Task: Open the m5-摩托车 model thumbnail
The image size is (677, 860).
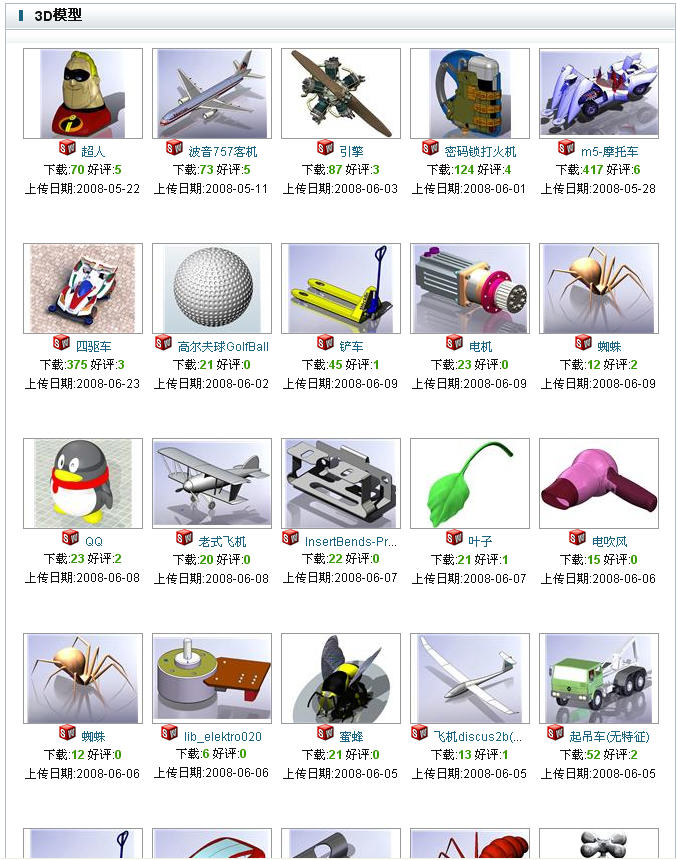Action: 598,93
